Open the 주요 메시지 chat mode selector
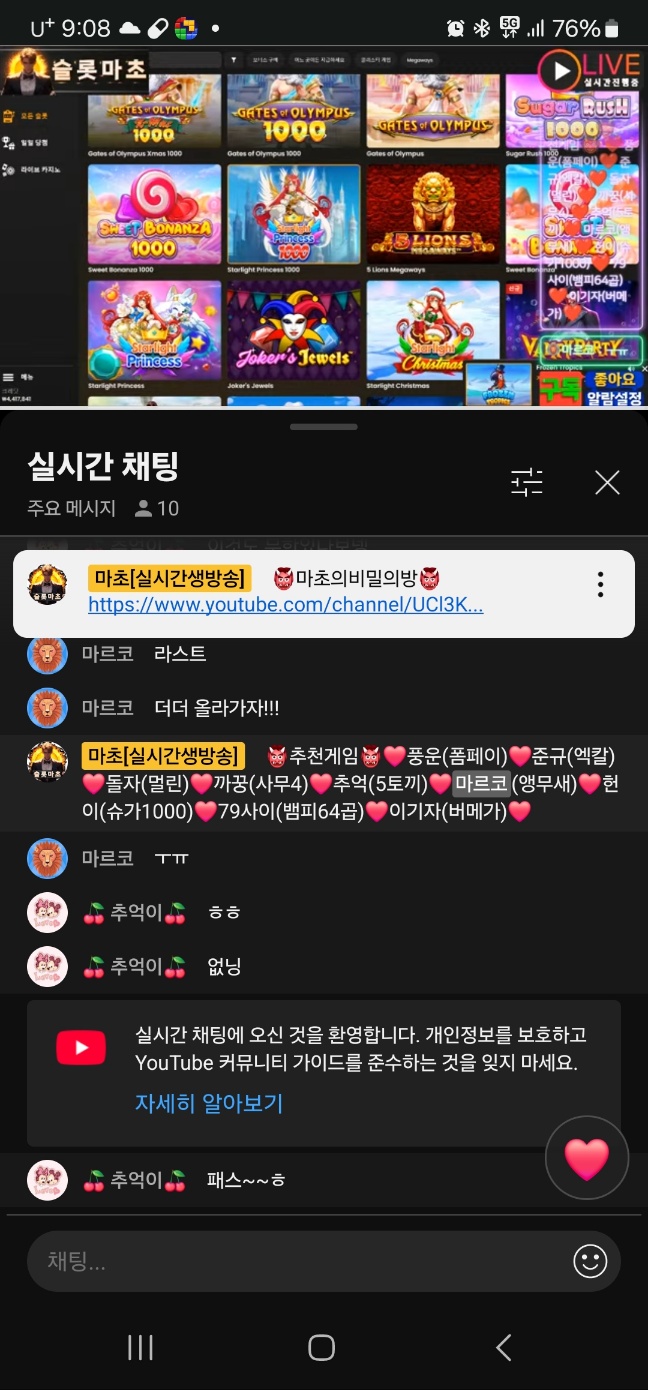Image resolution: width=648 pixels, height=1390 pixels. (72, 508)
